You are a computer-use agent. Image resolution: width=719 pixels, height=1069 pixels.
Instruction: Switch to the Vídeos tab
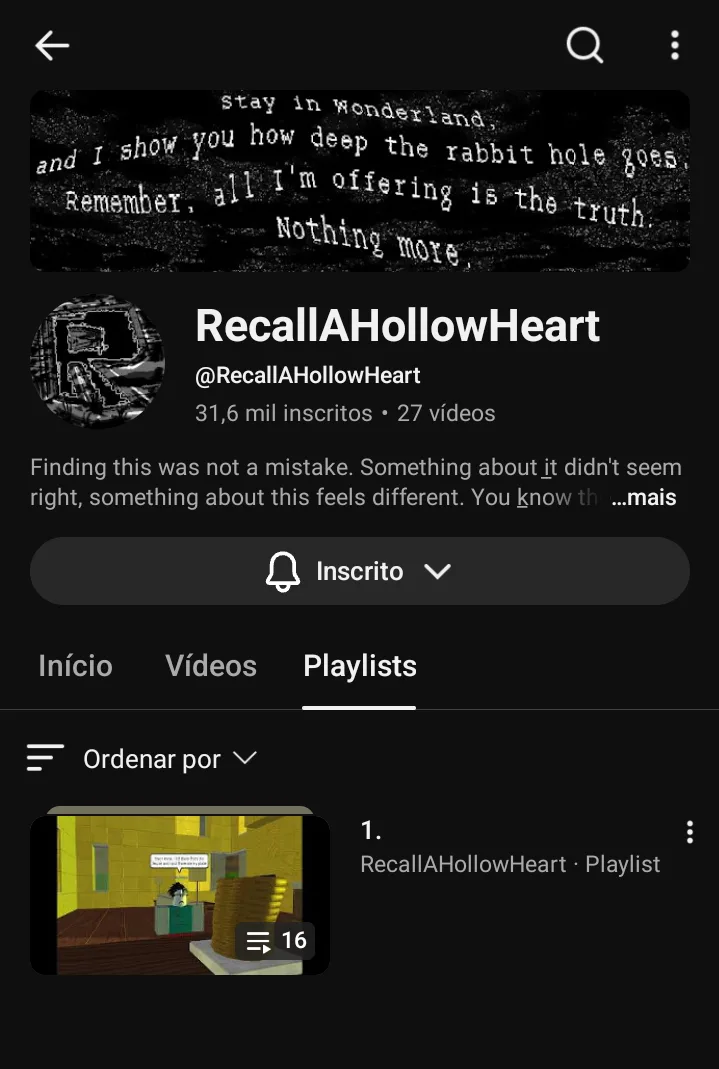[211, 666]
